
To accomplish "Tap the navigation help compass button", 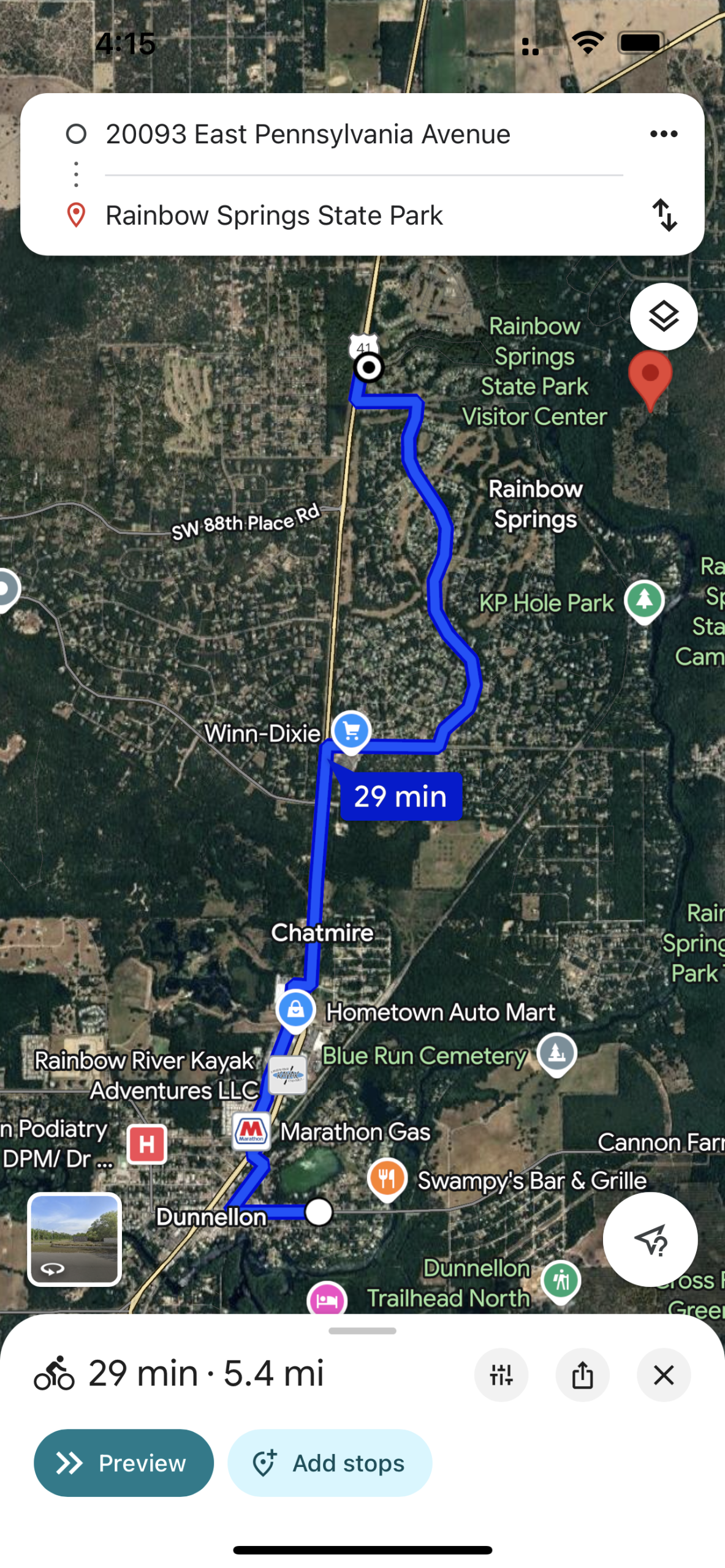I will click(650, 1240).
